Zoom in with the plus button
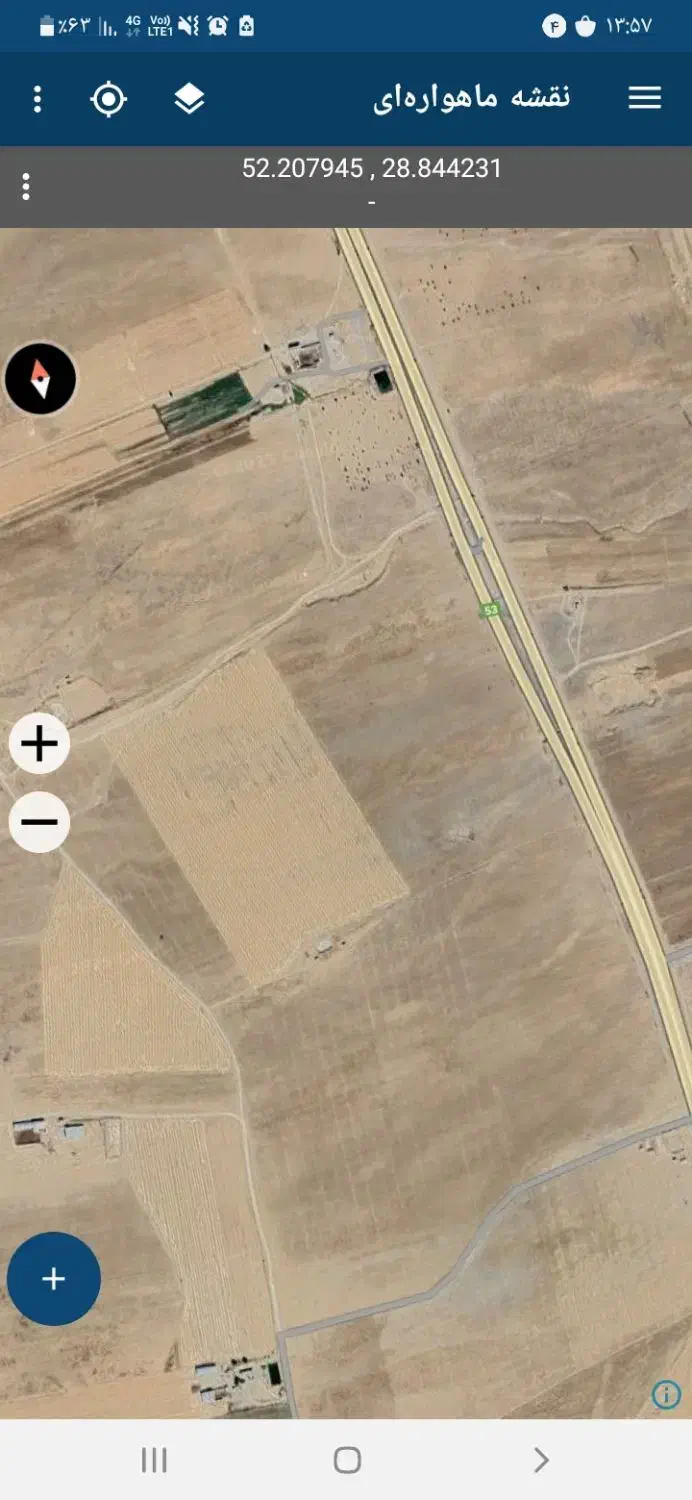 pos(39,744)
